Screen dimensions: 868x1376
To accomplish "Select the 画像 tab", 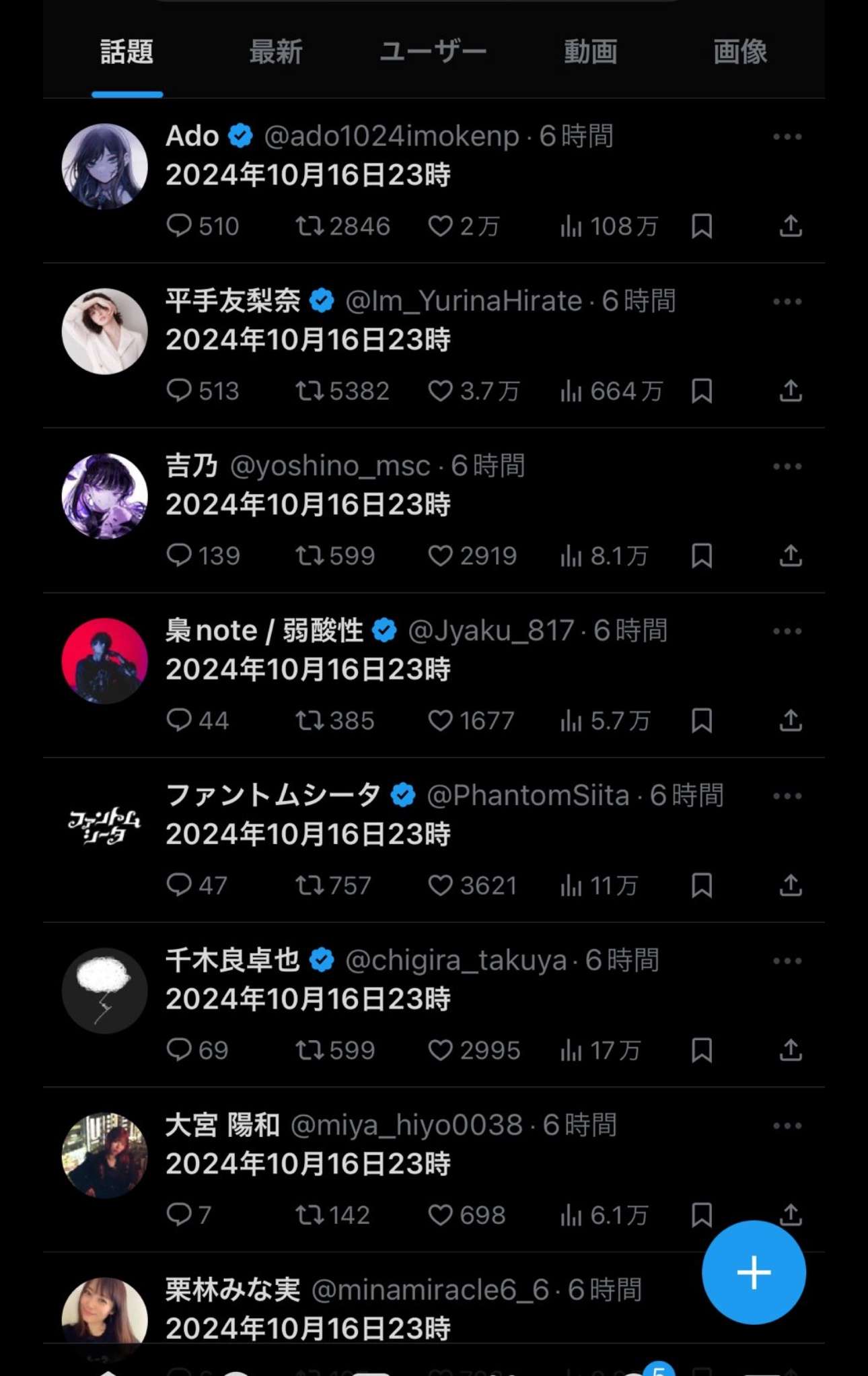I will 739,52.
